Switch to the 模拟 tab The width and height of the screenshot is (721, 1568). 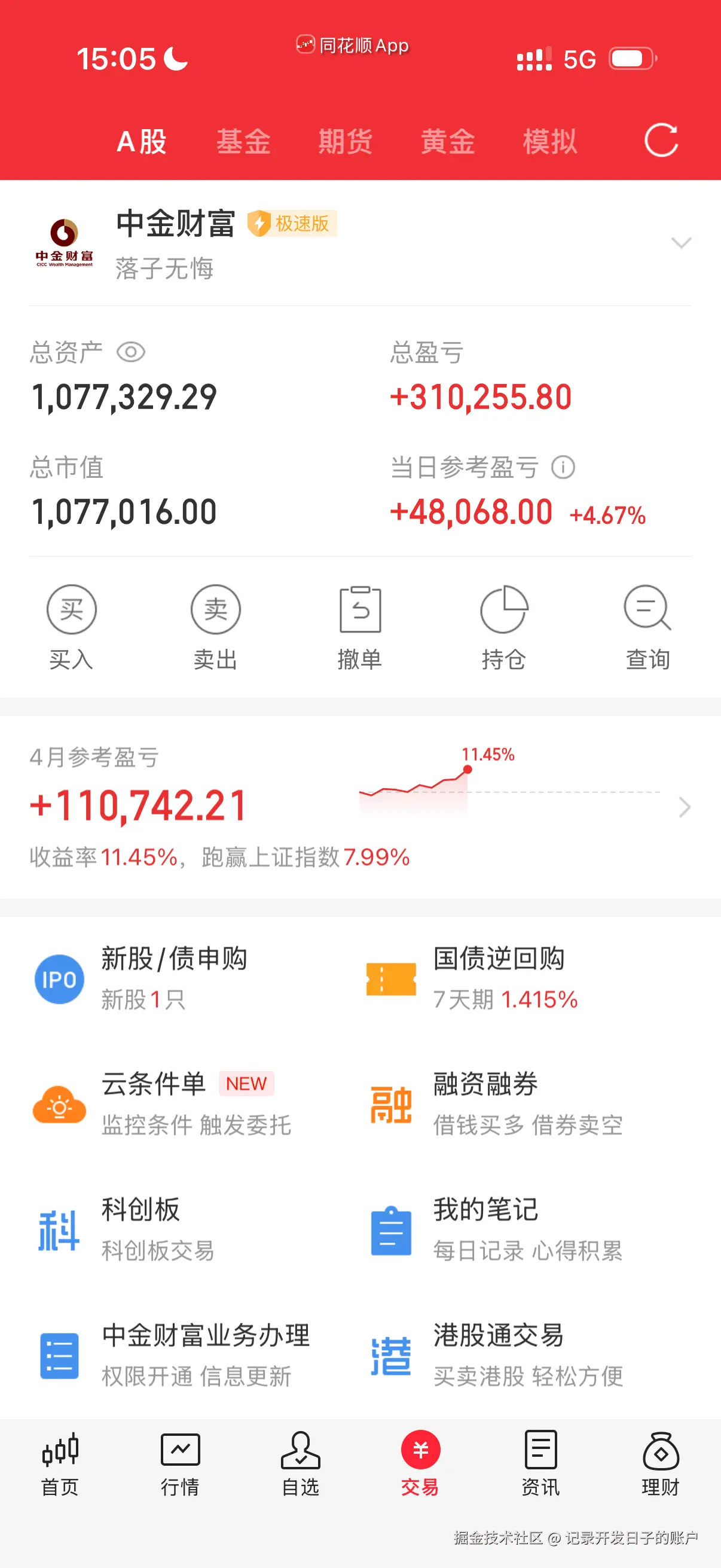[548, 141]
